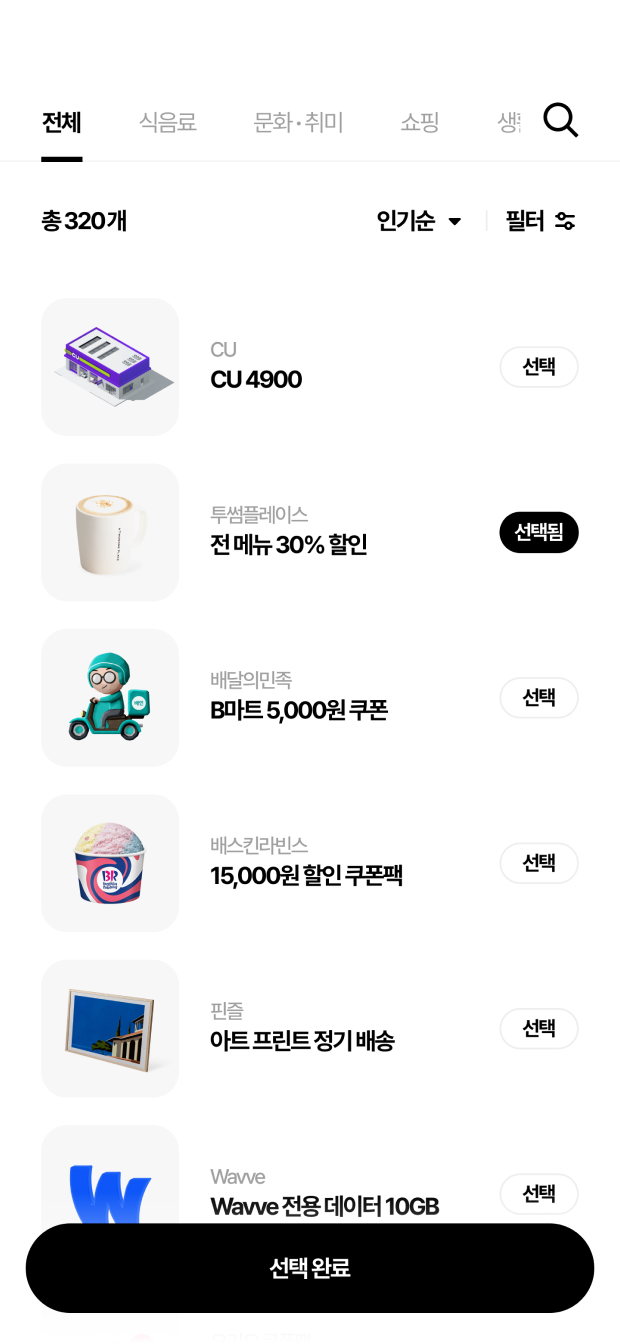Open the 배달의민족 rider thumbnail
The height and width of the screenshot is (1344, 620).
[110, 698]
